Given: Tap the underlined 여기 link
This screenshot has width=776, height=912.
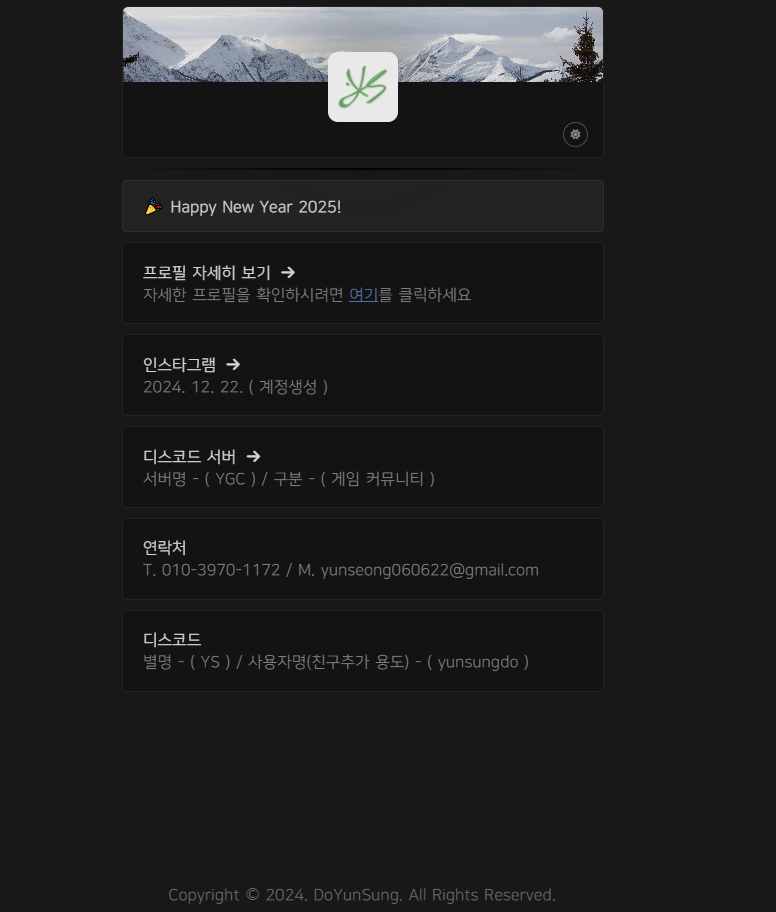Looking at the screenshot, I should (x=363, y=295).
